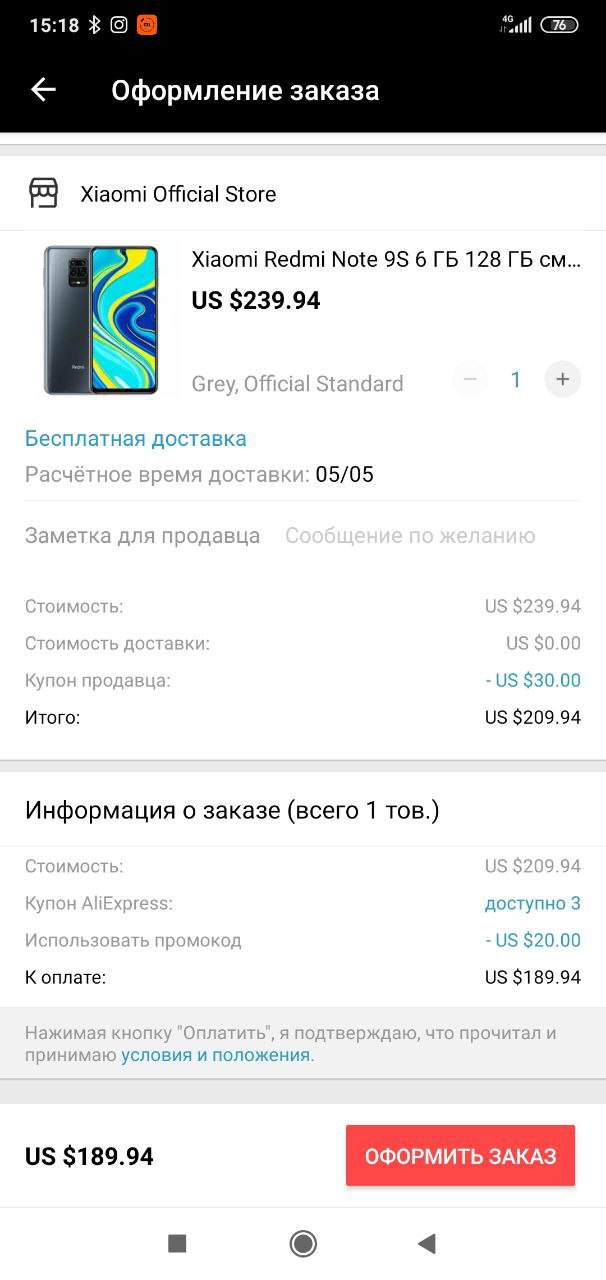Open the terms and conditions link
The image size is (606, 1280).
tap(216, 1055)
